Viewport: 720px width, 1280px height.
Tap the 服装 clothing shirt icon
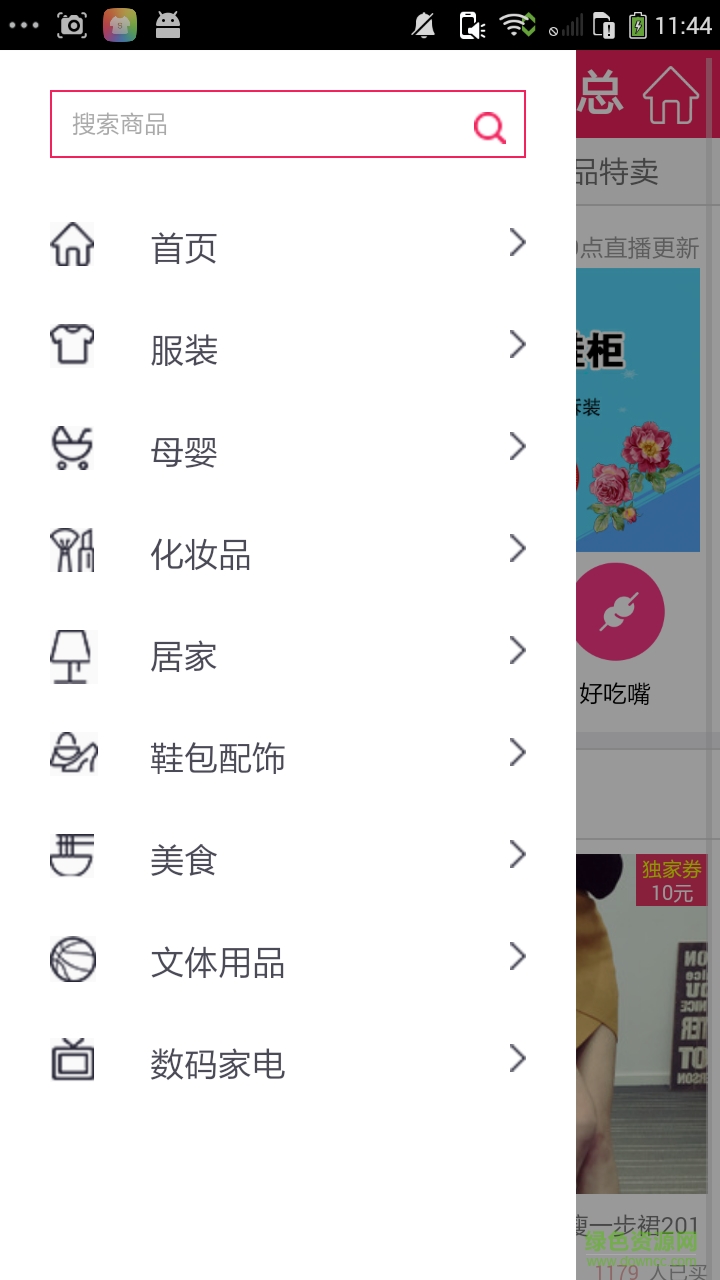(x=71, y=344)
